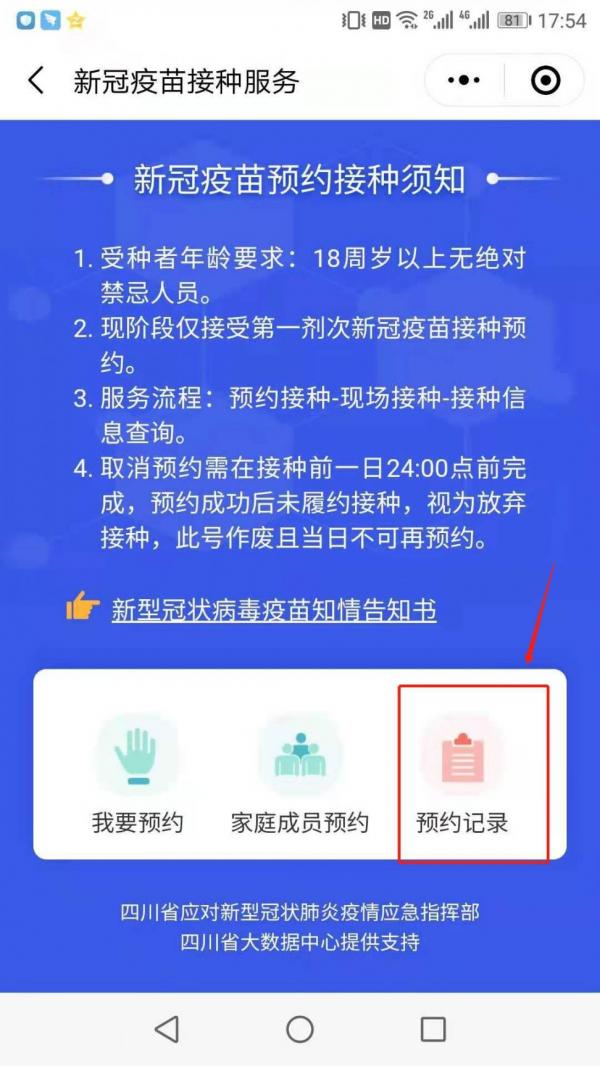Screen dimensions: 600x1066
Task: Go back from 新冠疫苗接种服务 page
Action: coord(37,81)
